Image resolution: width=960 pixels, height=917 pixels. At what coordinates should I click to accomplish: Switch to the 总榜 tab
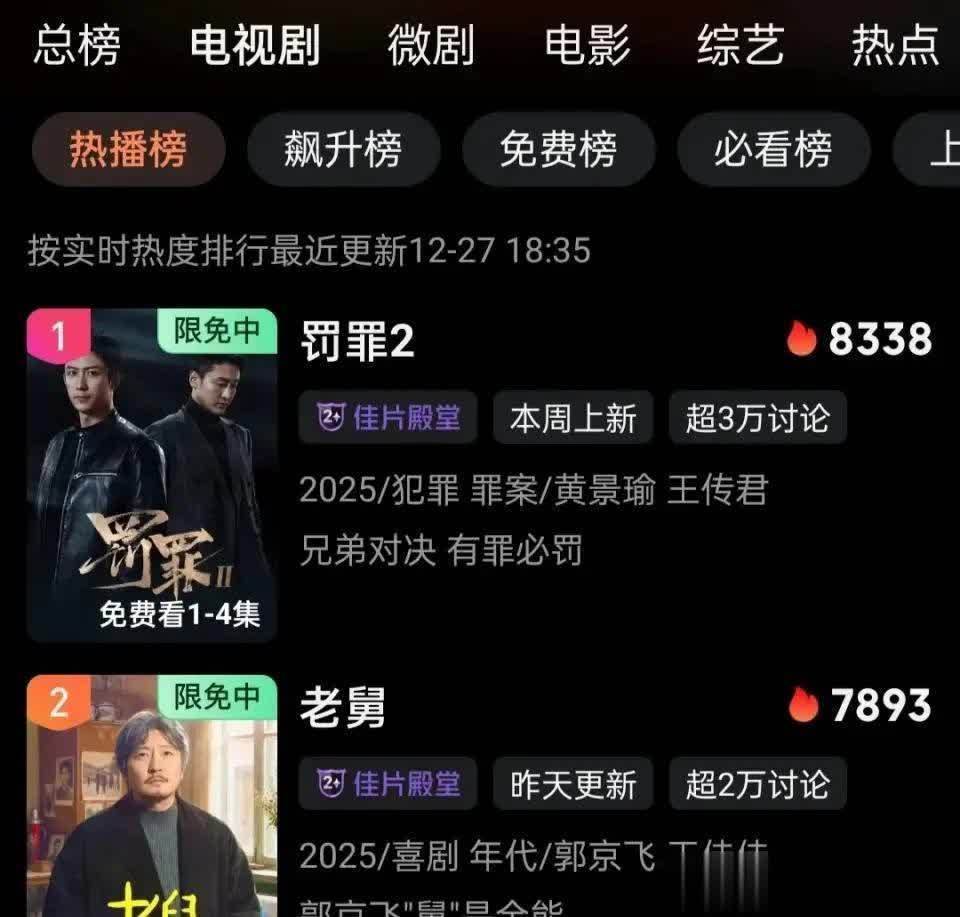pyautogui.click(x=77, y=45)
